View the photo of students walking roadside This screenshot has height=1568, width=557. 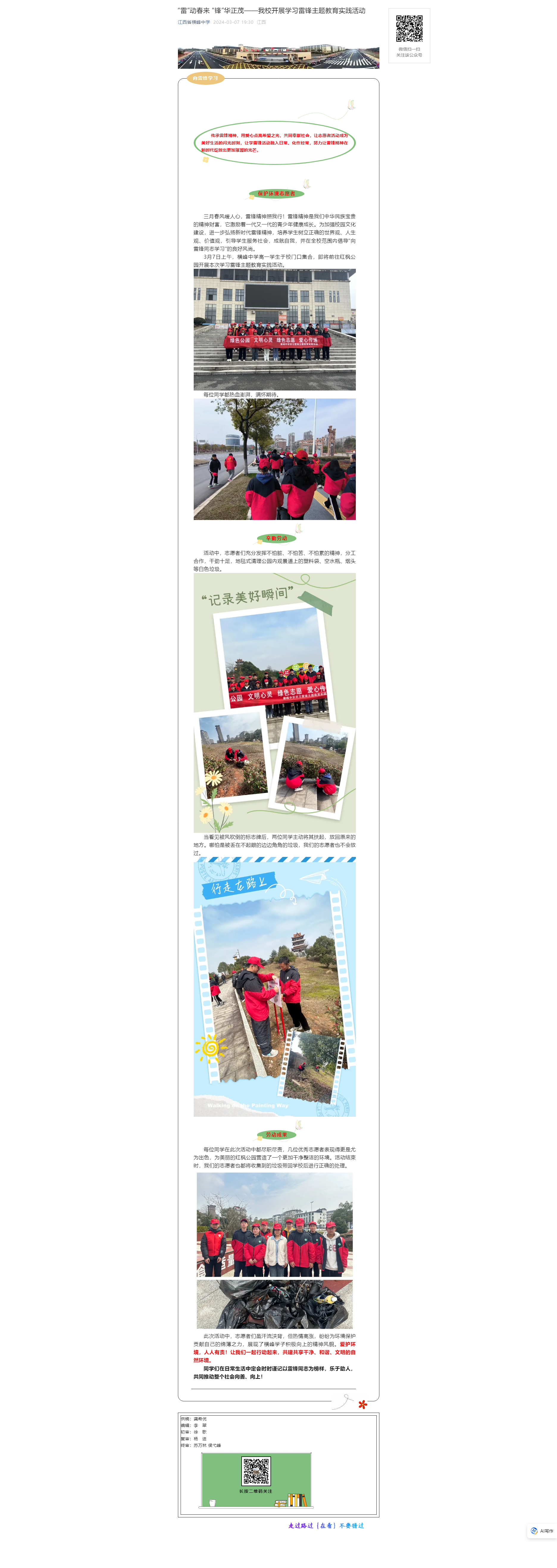coord(275,459)
